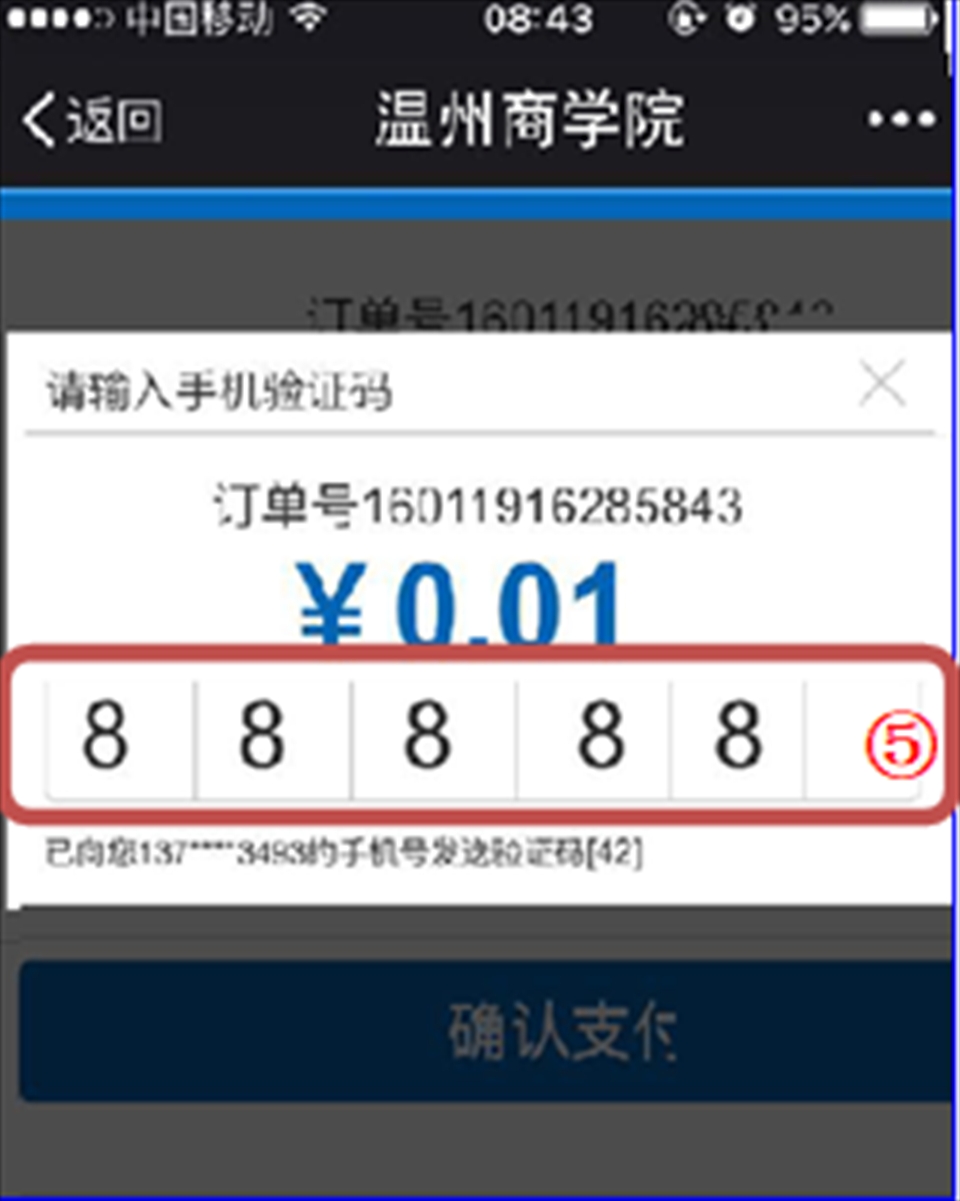The image size is (960, 1201).
Task: Go back using the 返回 button
Action: tap(92, 122)
